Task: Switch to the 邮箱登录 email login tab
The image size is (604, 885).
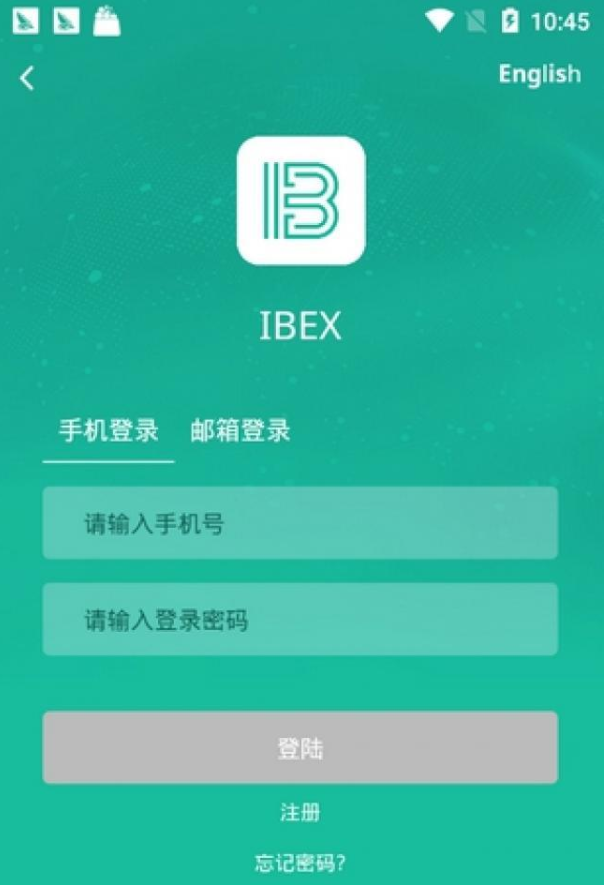Action: [240, 432]
